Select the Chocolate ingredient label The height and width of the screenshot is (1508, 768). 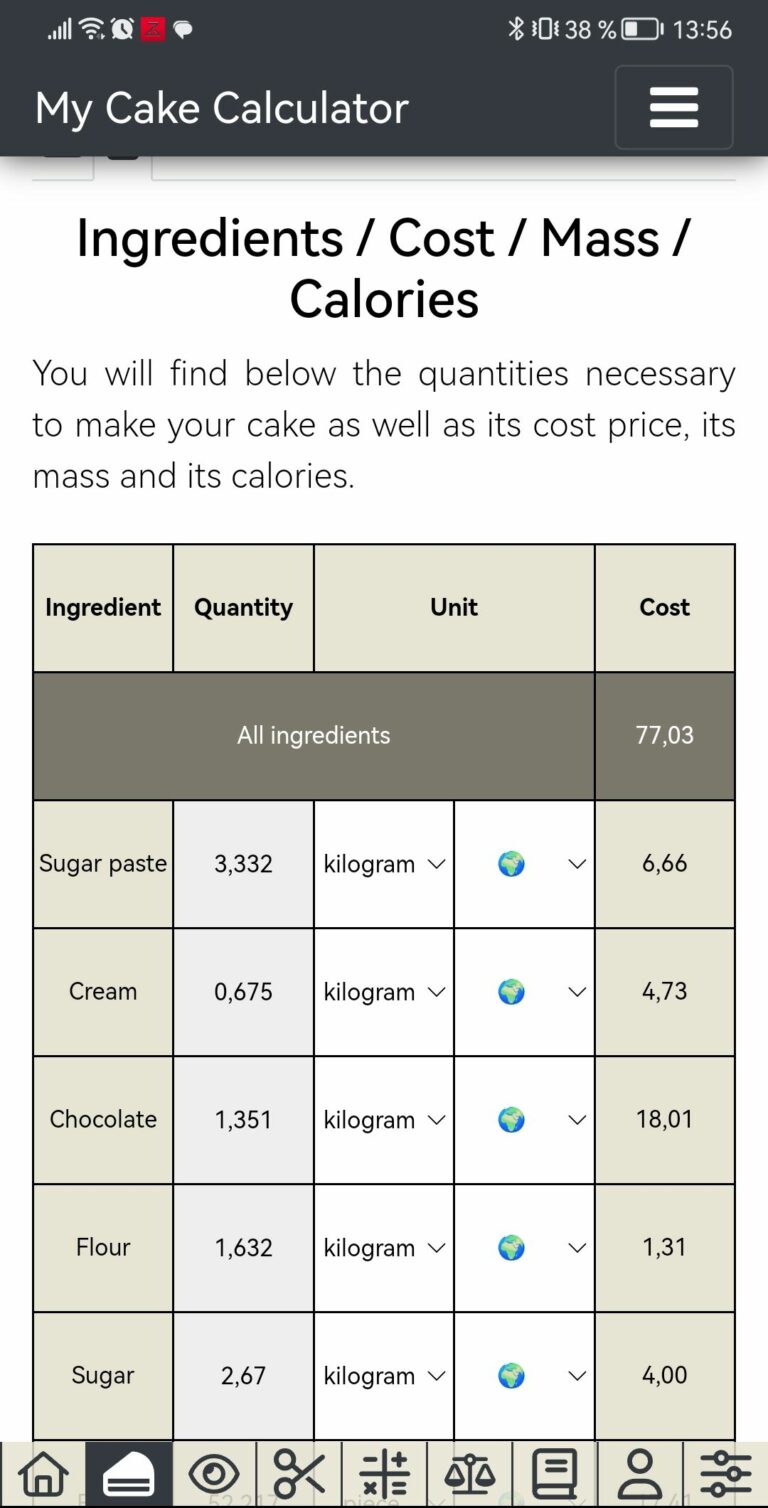click(102, 1120)
